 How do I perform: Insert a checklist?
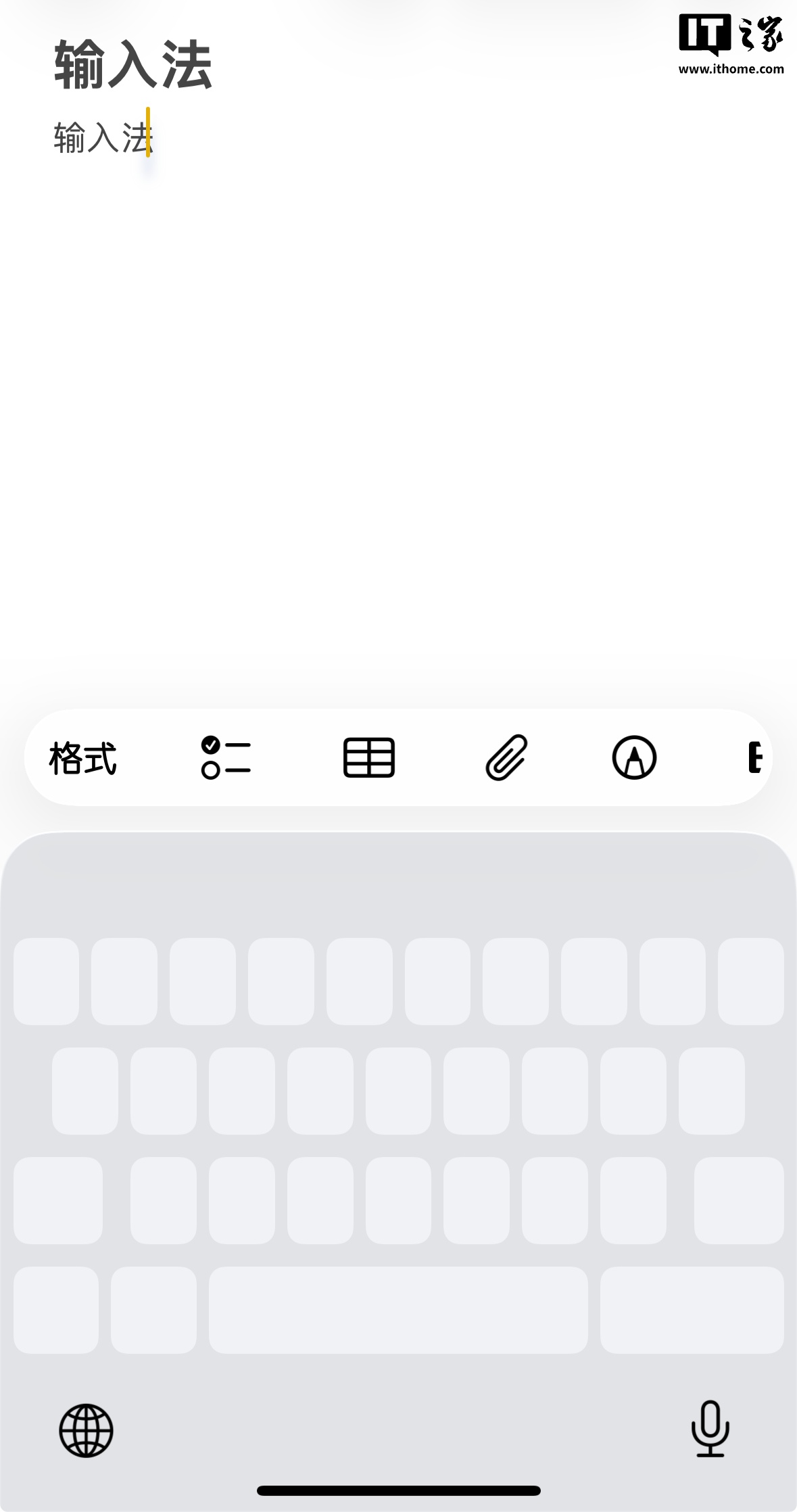tap(226, 758)
